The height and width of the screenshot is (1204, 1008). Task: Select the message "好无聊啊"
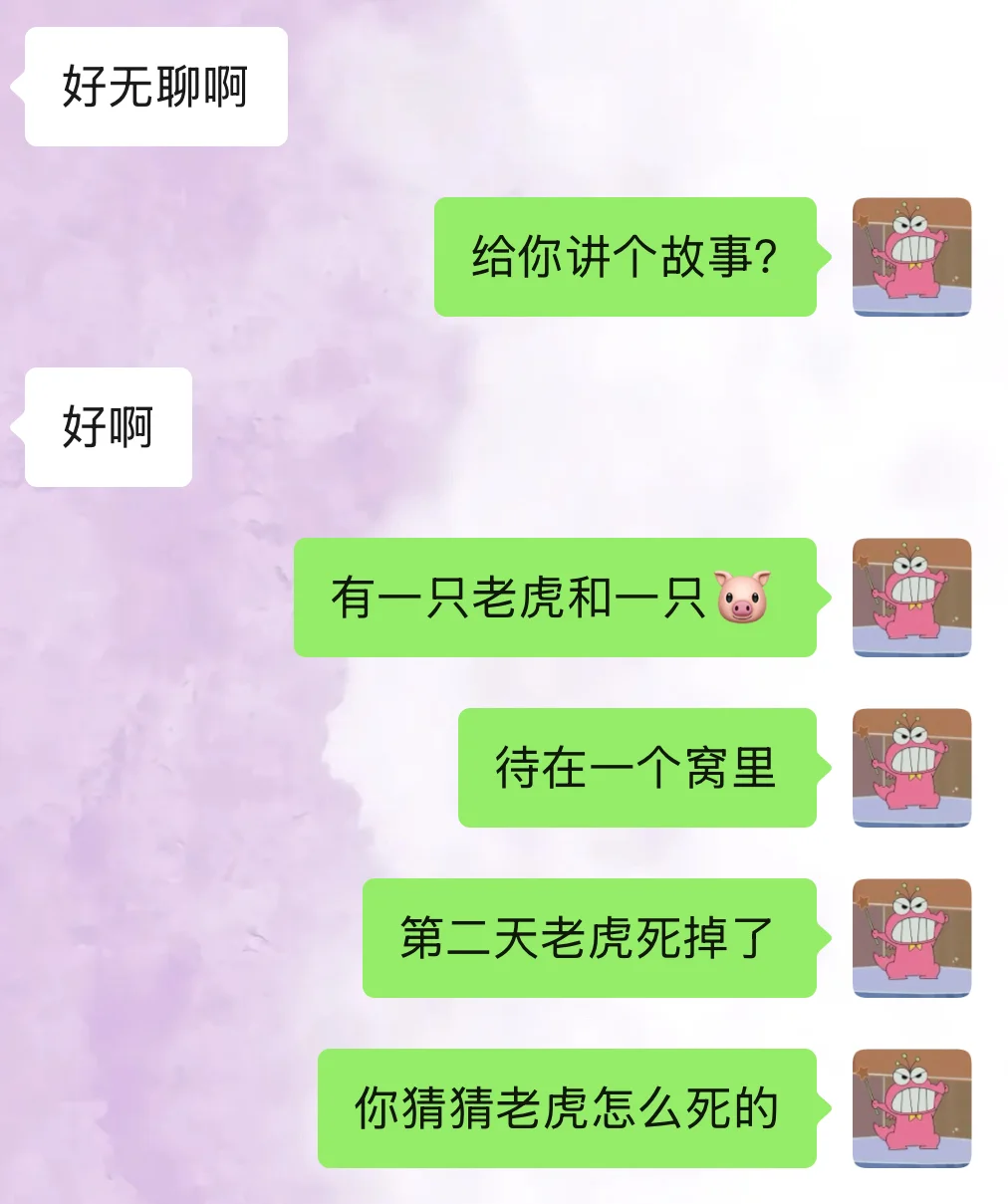click(154, 87)
